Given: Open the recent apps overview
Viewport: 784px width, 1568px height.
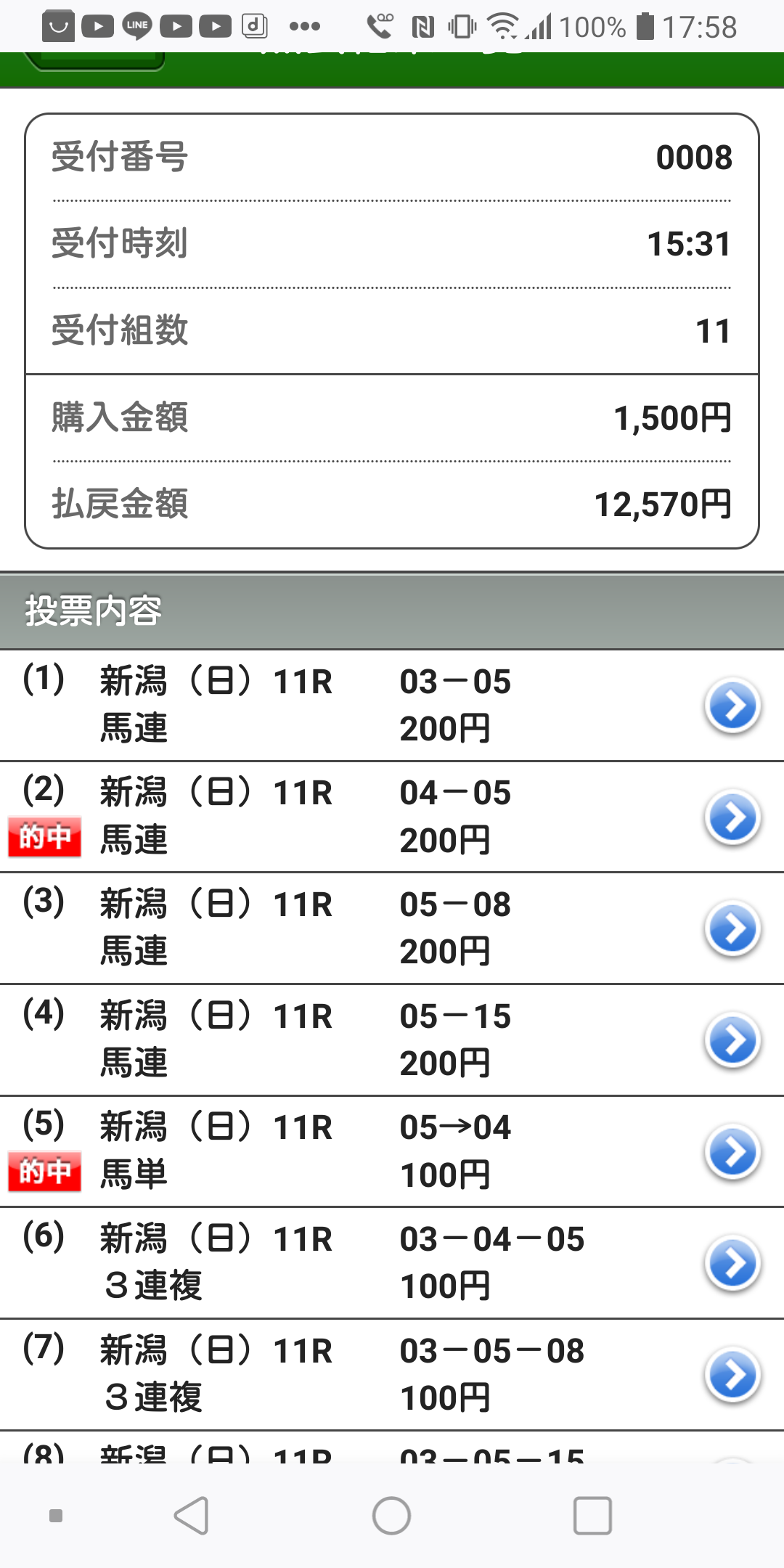Looking at the screenshot, I should click(592, 1516).
